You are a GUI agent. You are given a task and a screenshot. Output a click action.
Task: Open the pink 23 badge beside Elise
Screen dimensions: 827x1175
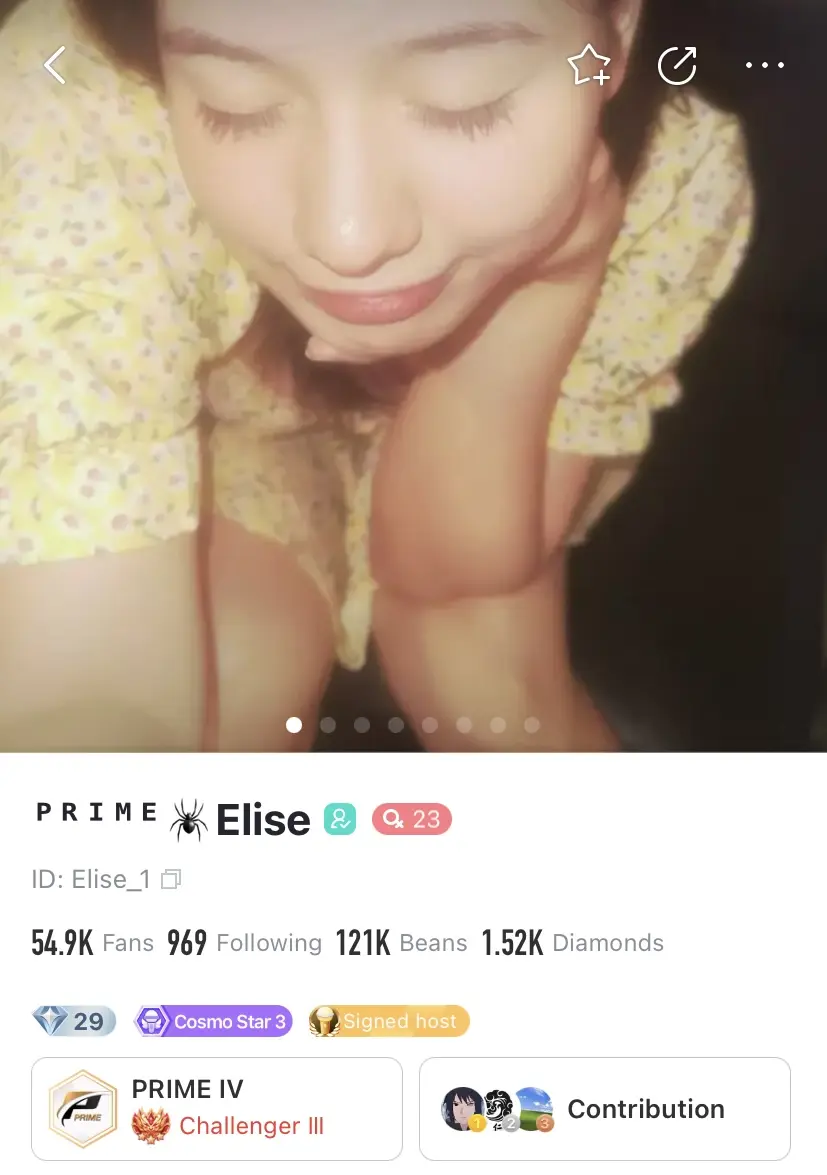click(x=412, y=819)
